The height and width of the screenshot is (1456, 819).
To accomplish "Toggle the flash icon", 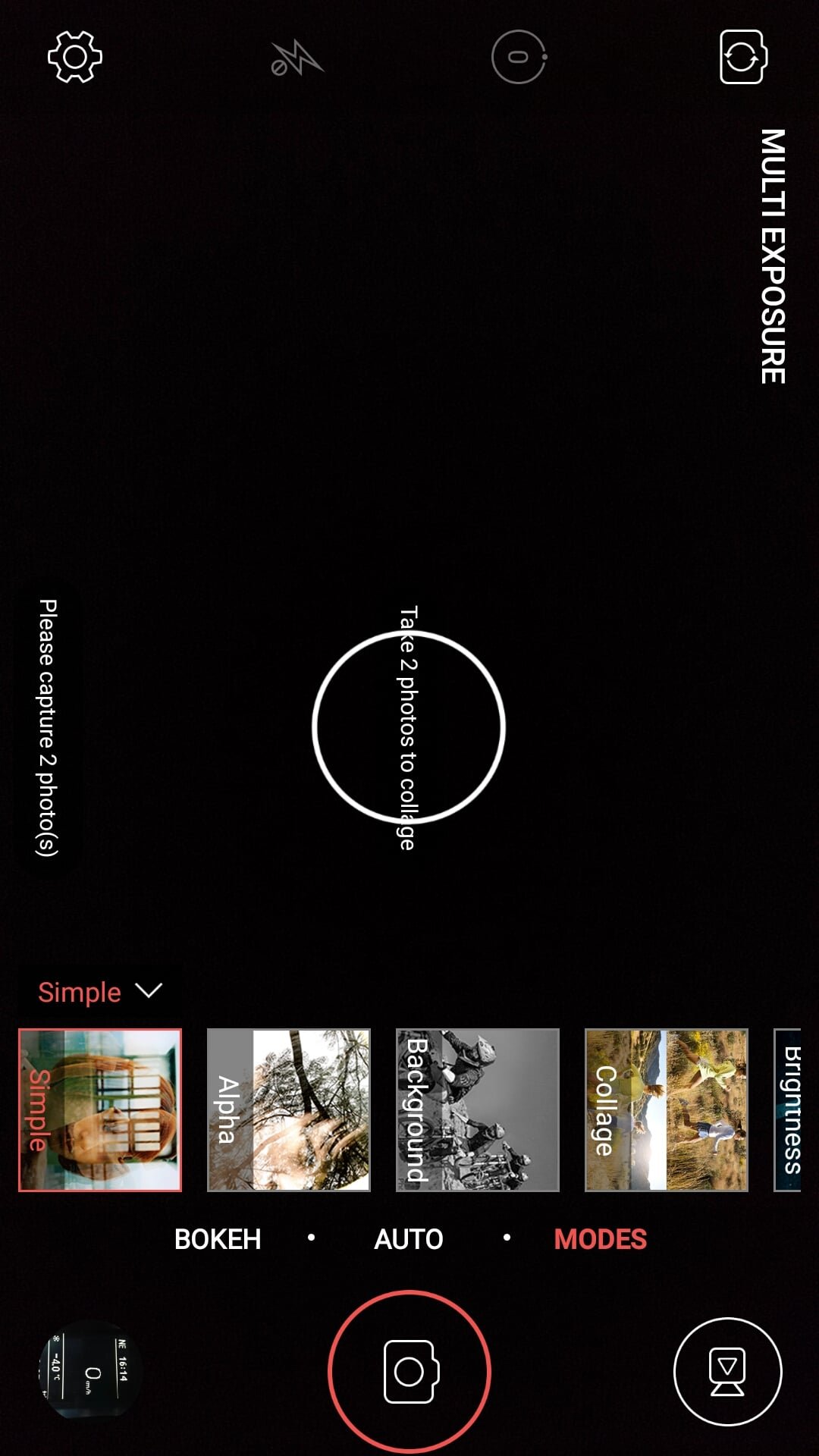I will (297, 58).
